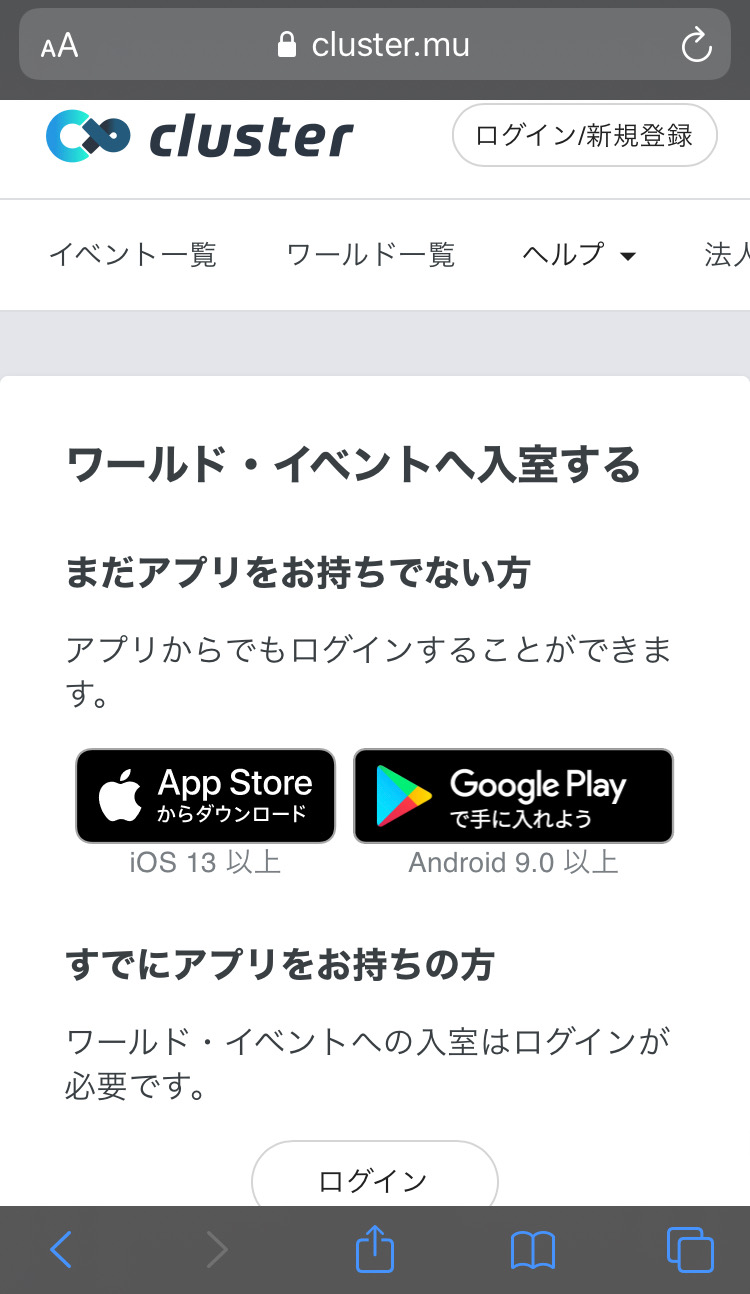
Task: Tap the ログイン button
Action: coord(374,1180)
